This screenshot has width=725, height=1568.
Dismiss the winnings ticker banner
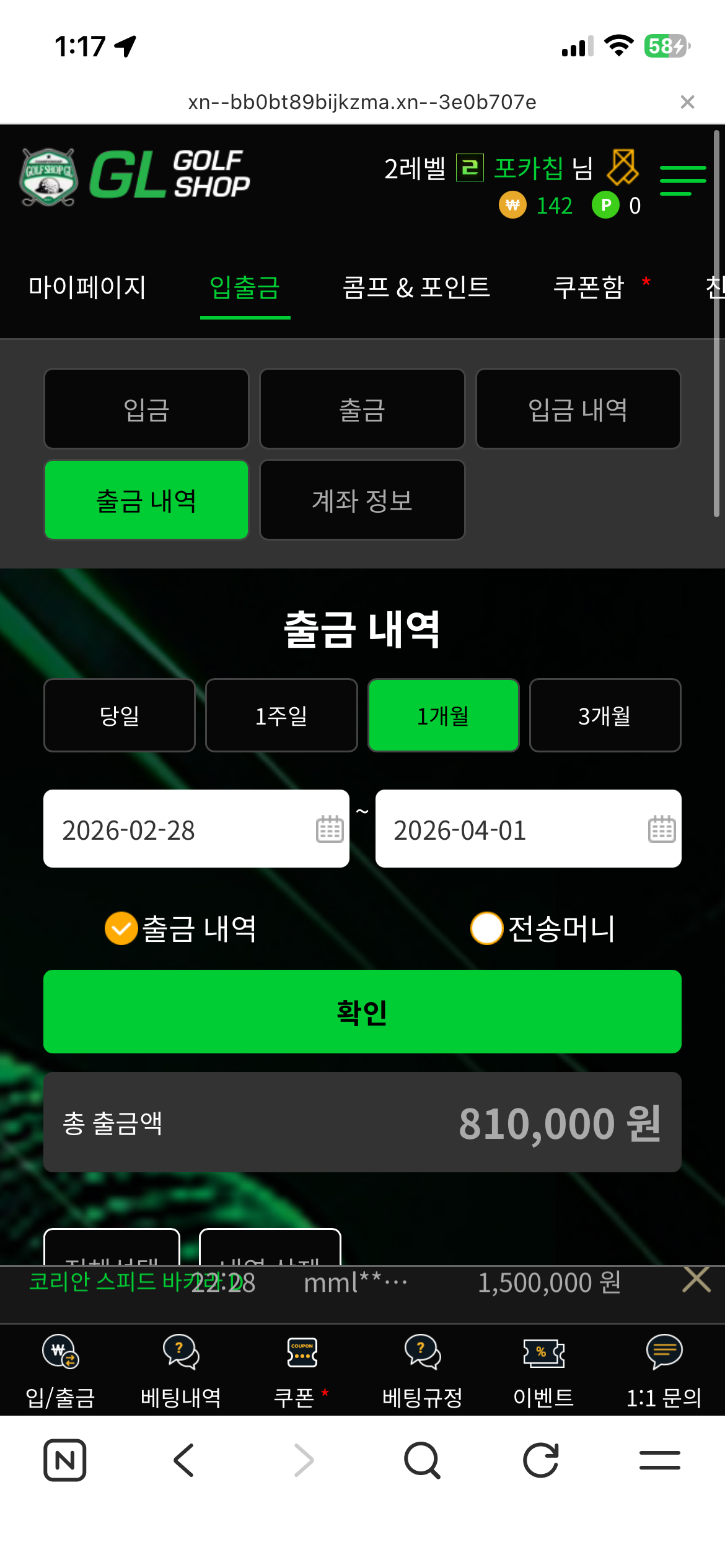[696, 1279]
